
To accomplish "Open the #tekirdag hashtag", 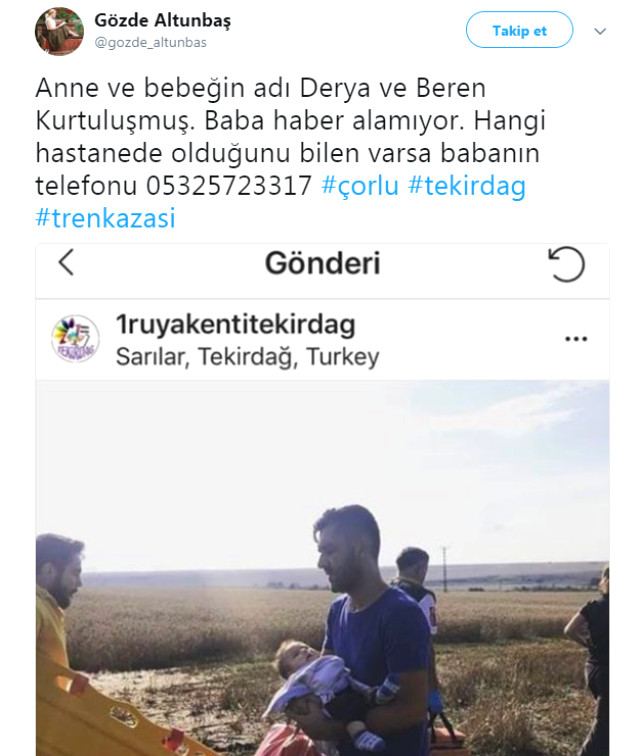I will click(467, 185).
